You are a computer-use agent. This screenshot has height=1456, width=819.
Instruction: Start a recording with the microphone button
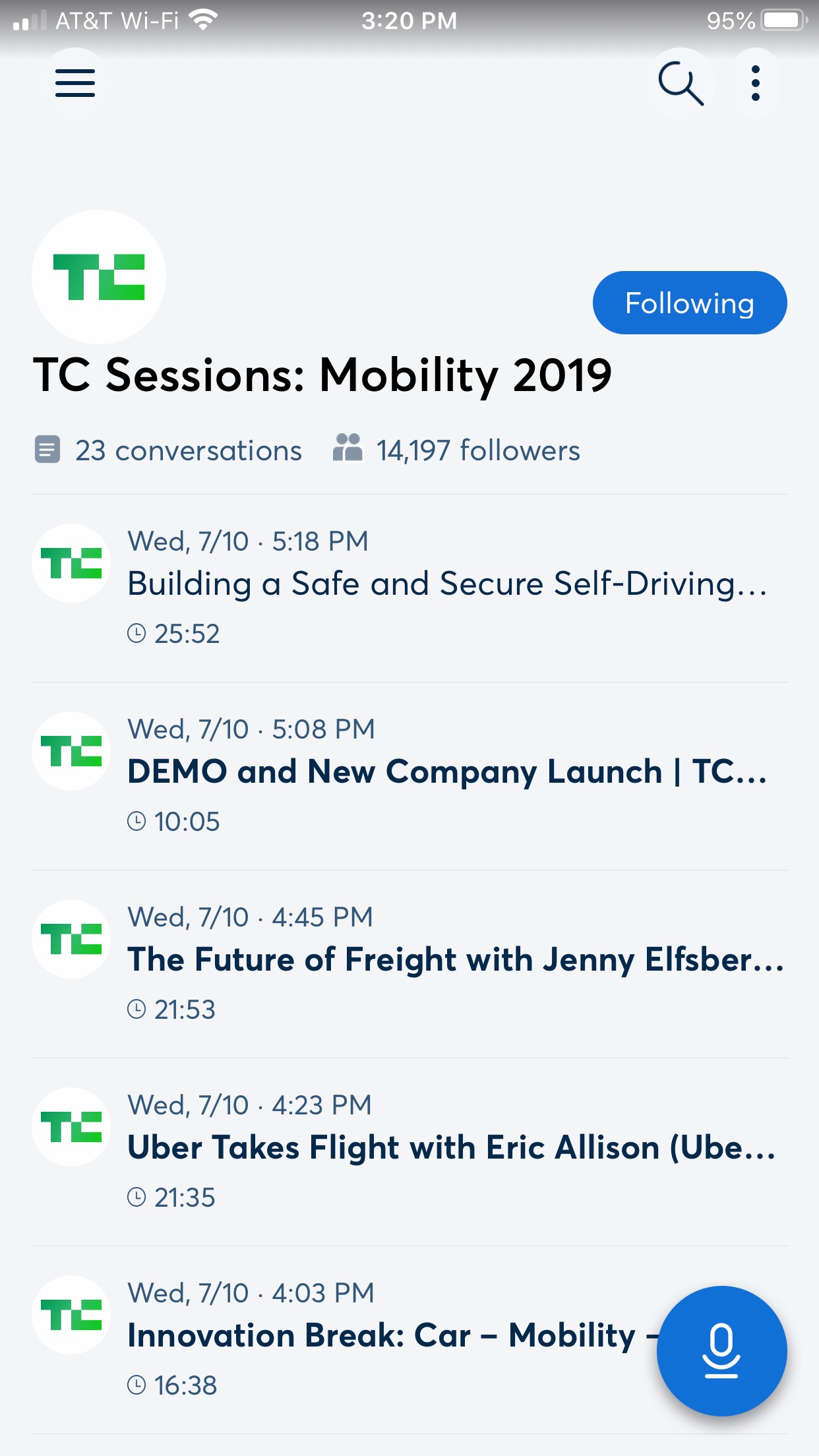(721, 1350)
